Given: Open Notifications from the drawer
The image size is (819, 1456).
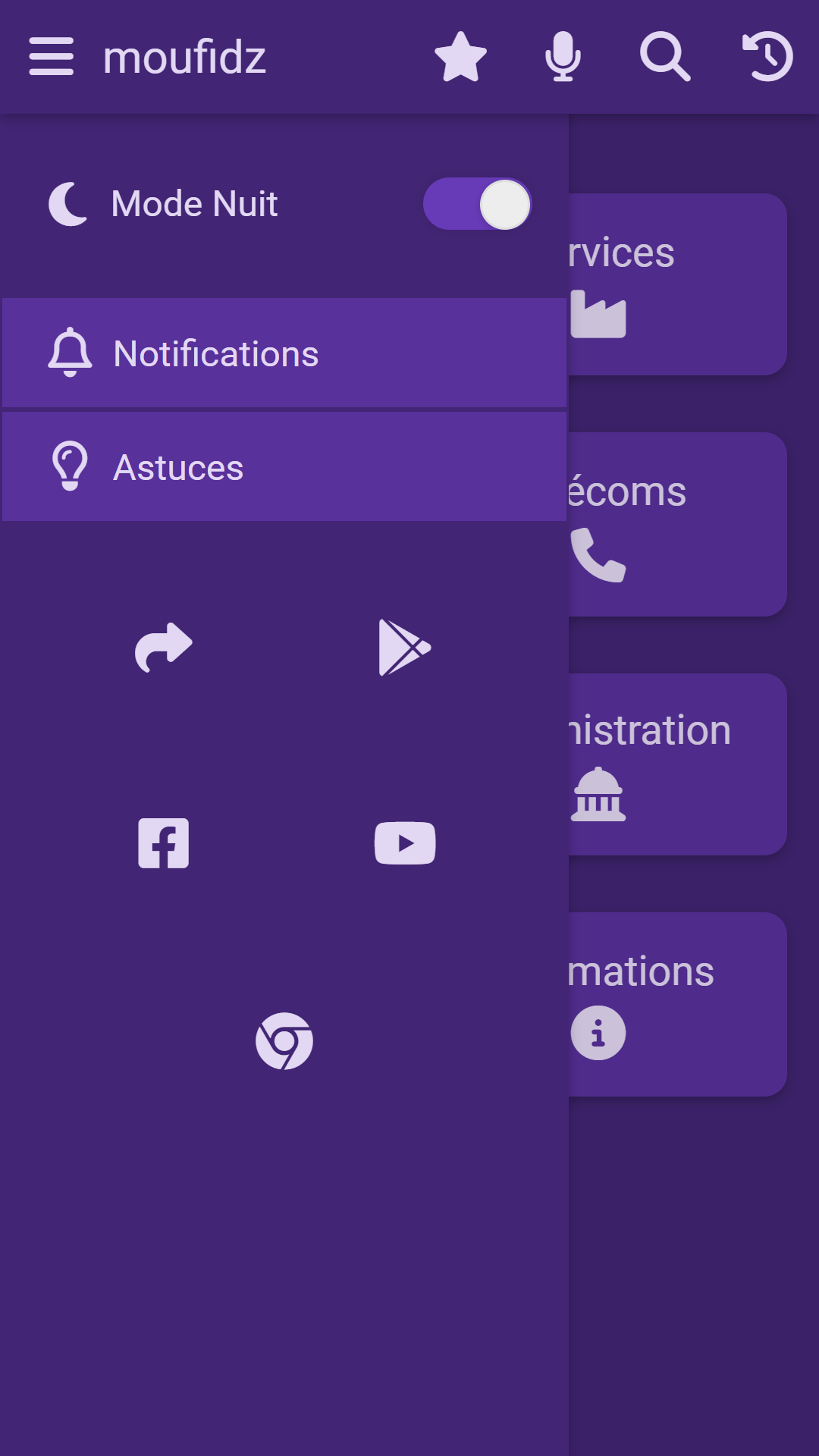Looking at the screenshot, I should pyautogui.click(x=284, y=353).
